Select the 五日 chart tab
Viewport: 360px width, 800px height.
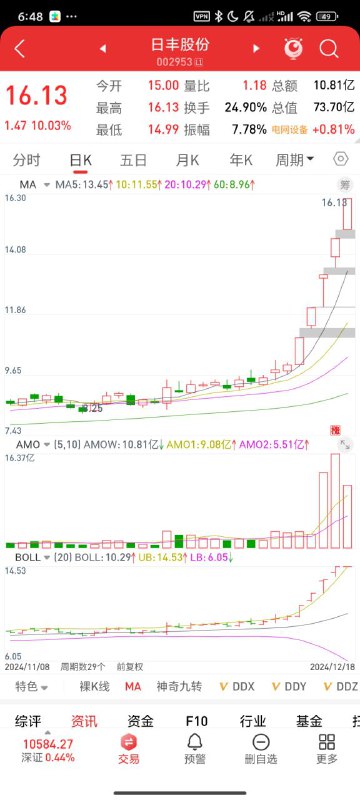coord(133,160)
